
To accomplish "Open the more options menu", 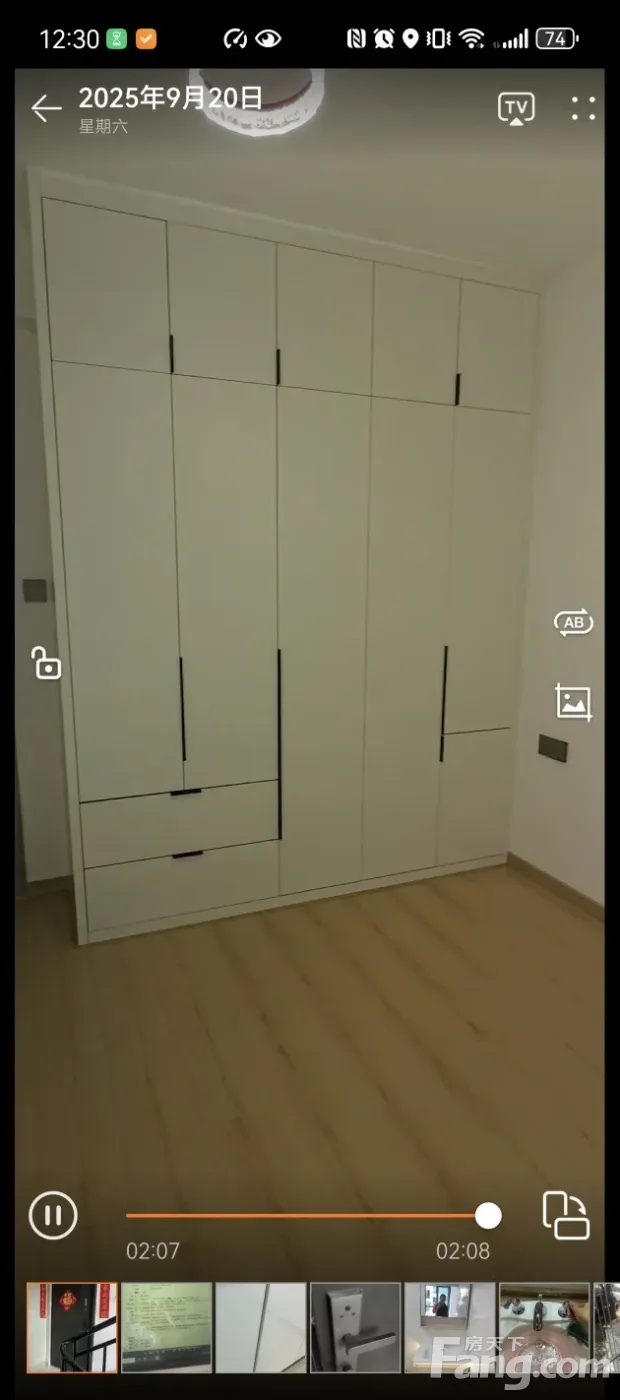I will tap(583, 108).
